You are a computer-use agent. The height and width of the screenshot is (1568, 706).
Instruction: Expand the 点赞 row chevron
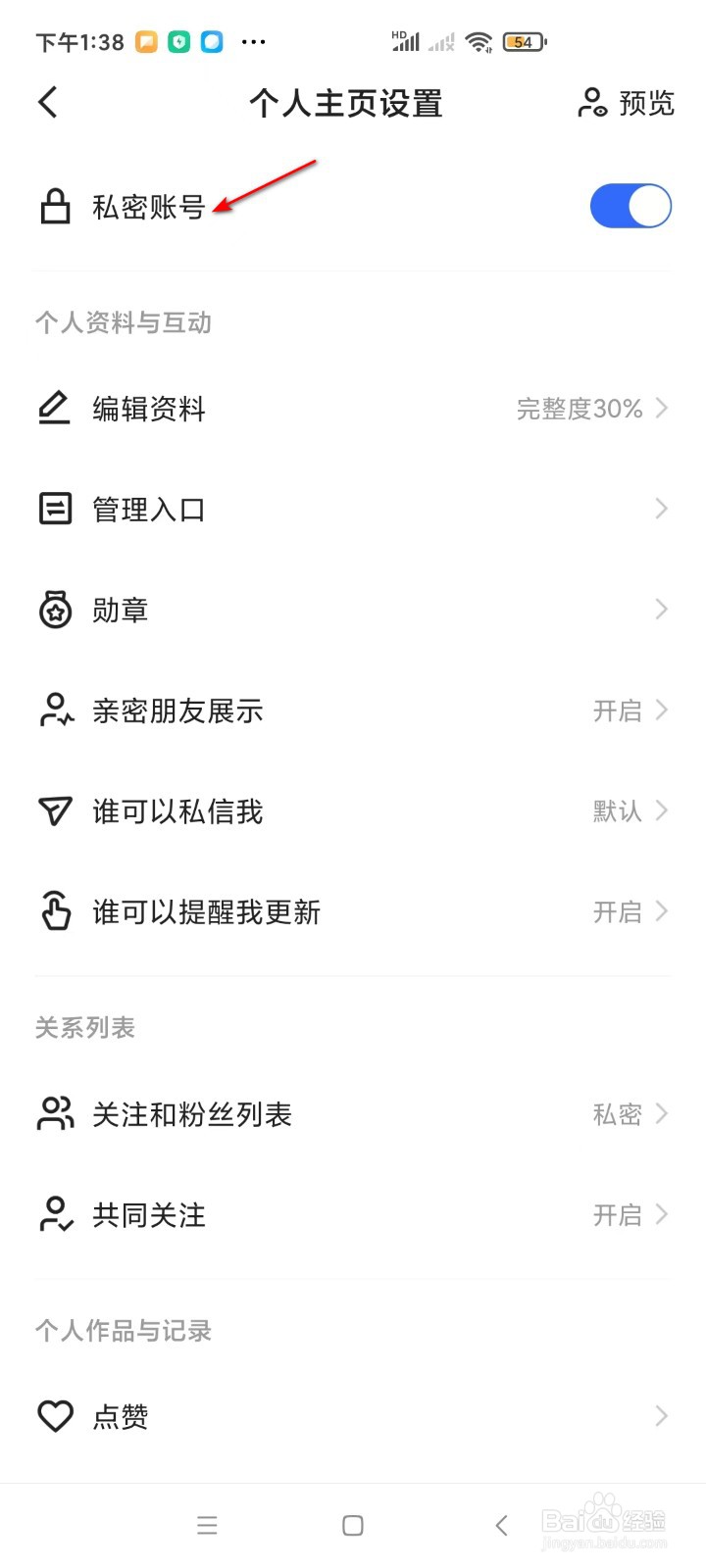pyautogui.click(x=660, y=1415)
